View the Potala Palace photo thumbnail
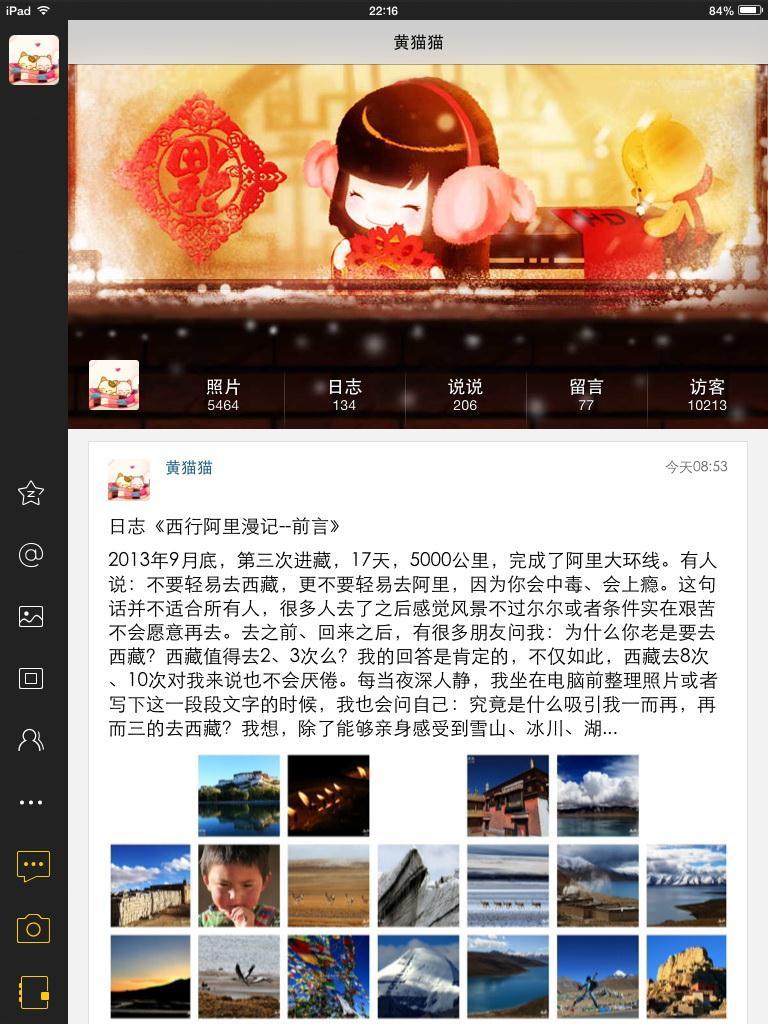This screenshot has width=768, height=1024. pyautogui.click(x=239, y=795)
